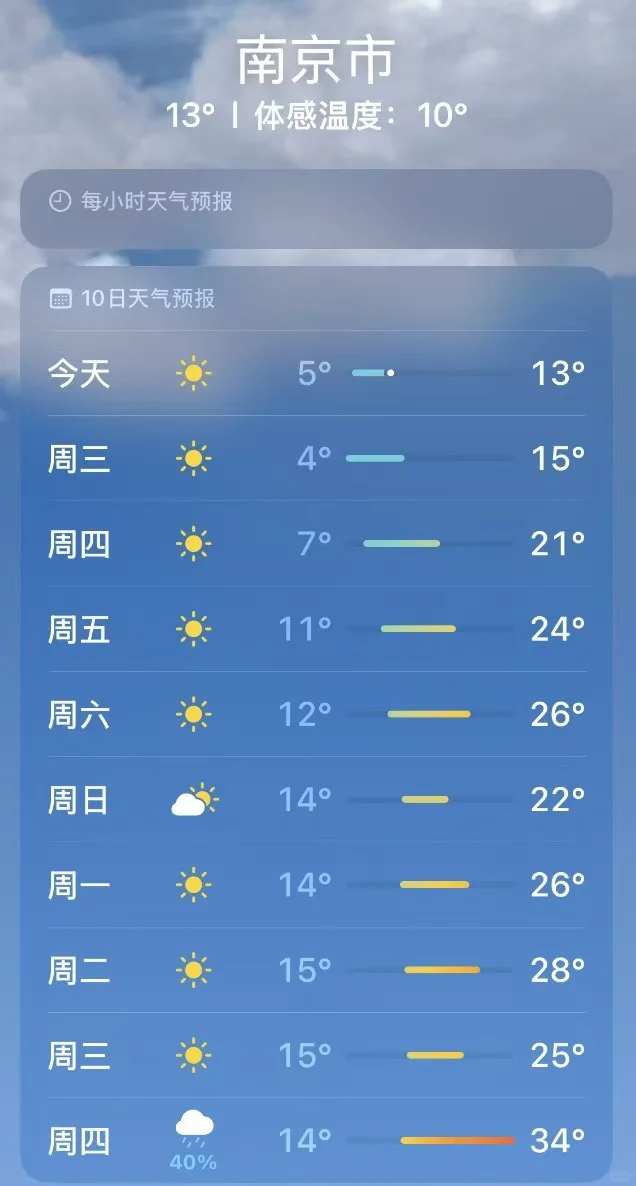The image size is (636, 1186).
Task: View 周四 forecast showing 7° to 21°
Action: click(x=316, y=544)
